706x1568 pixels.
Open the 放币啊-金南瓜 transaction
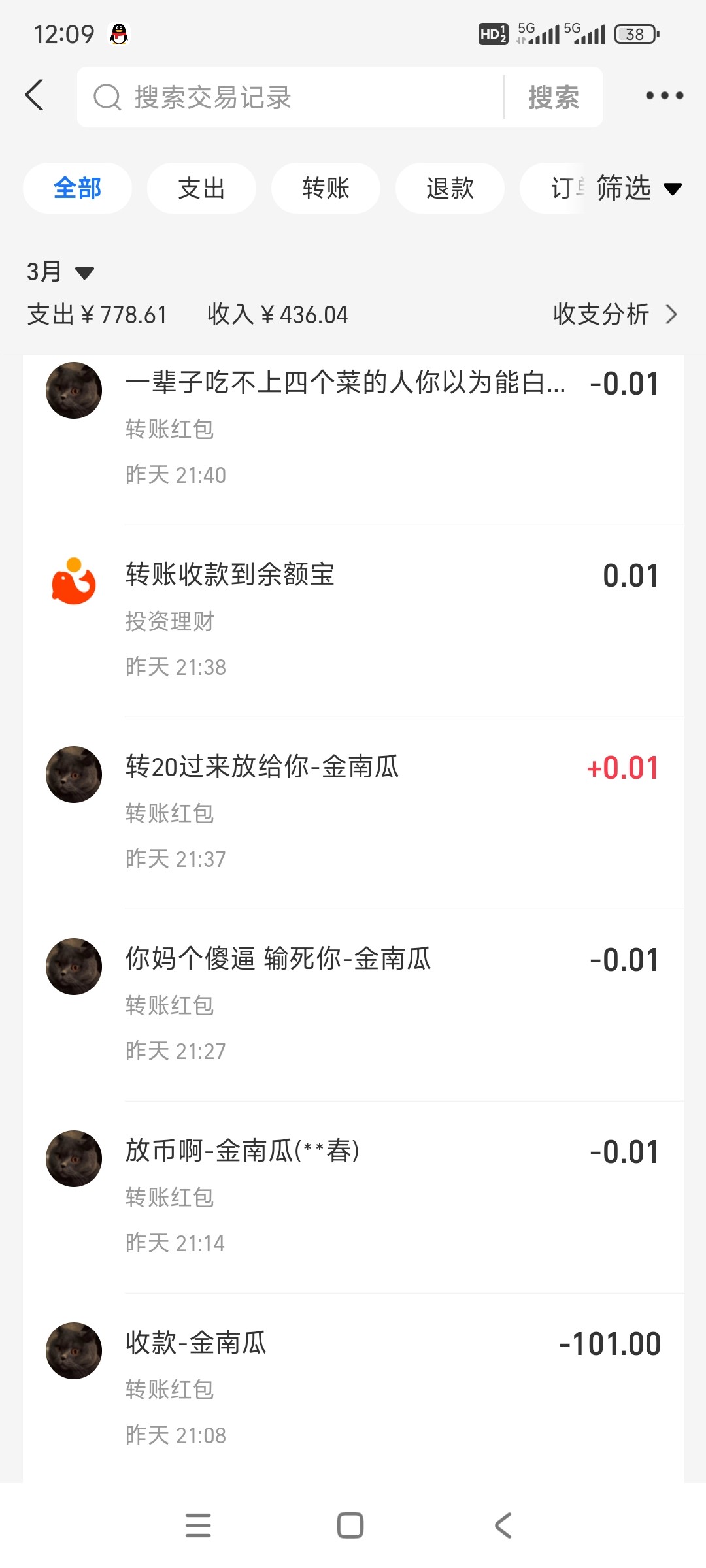pyautogui.click(x=353, y=1196)
